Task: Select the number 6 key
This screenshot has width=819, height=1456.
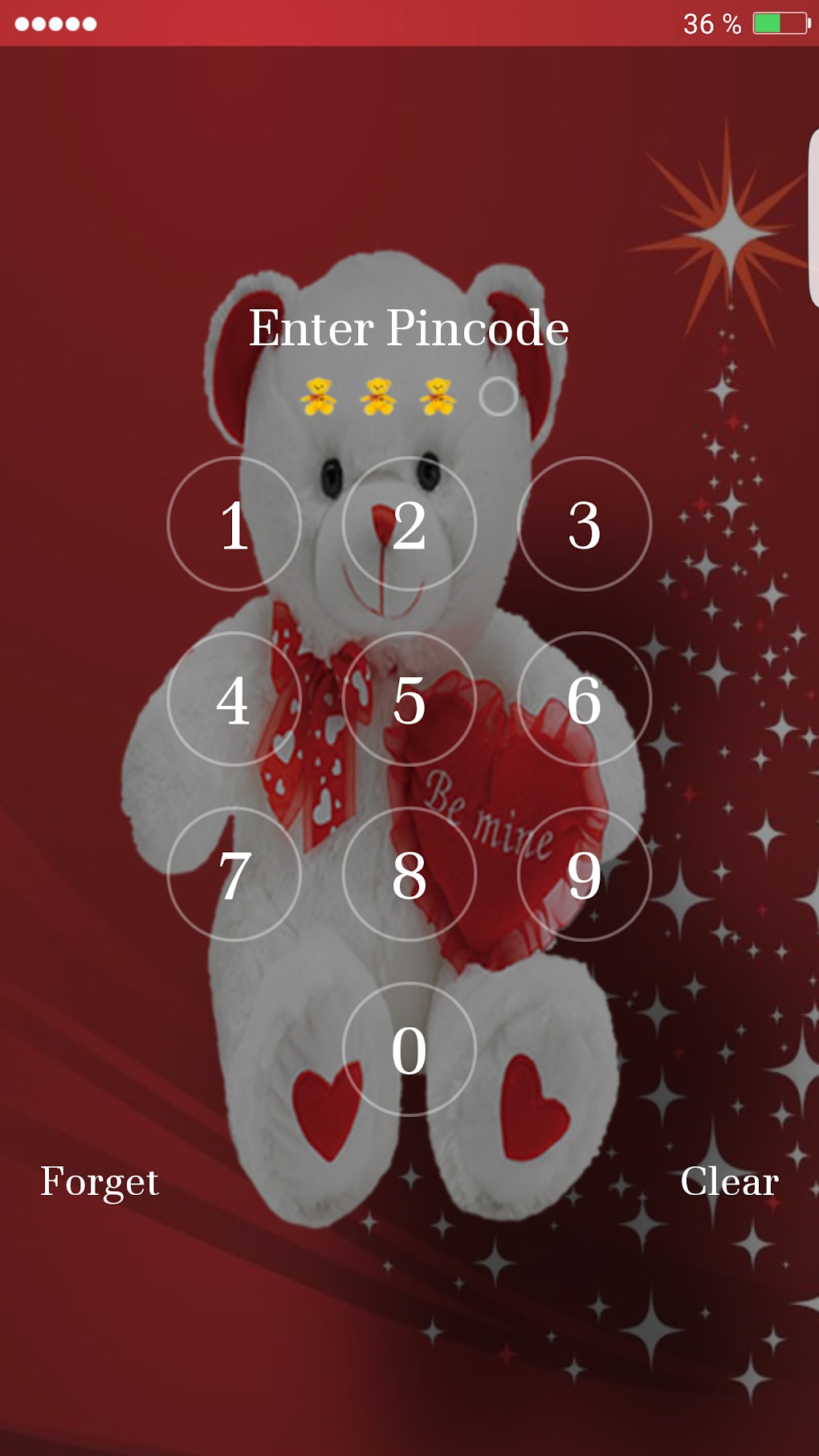Action: coord(584,699)
